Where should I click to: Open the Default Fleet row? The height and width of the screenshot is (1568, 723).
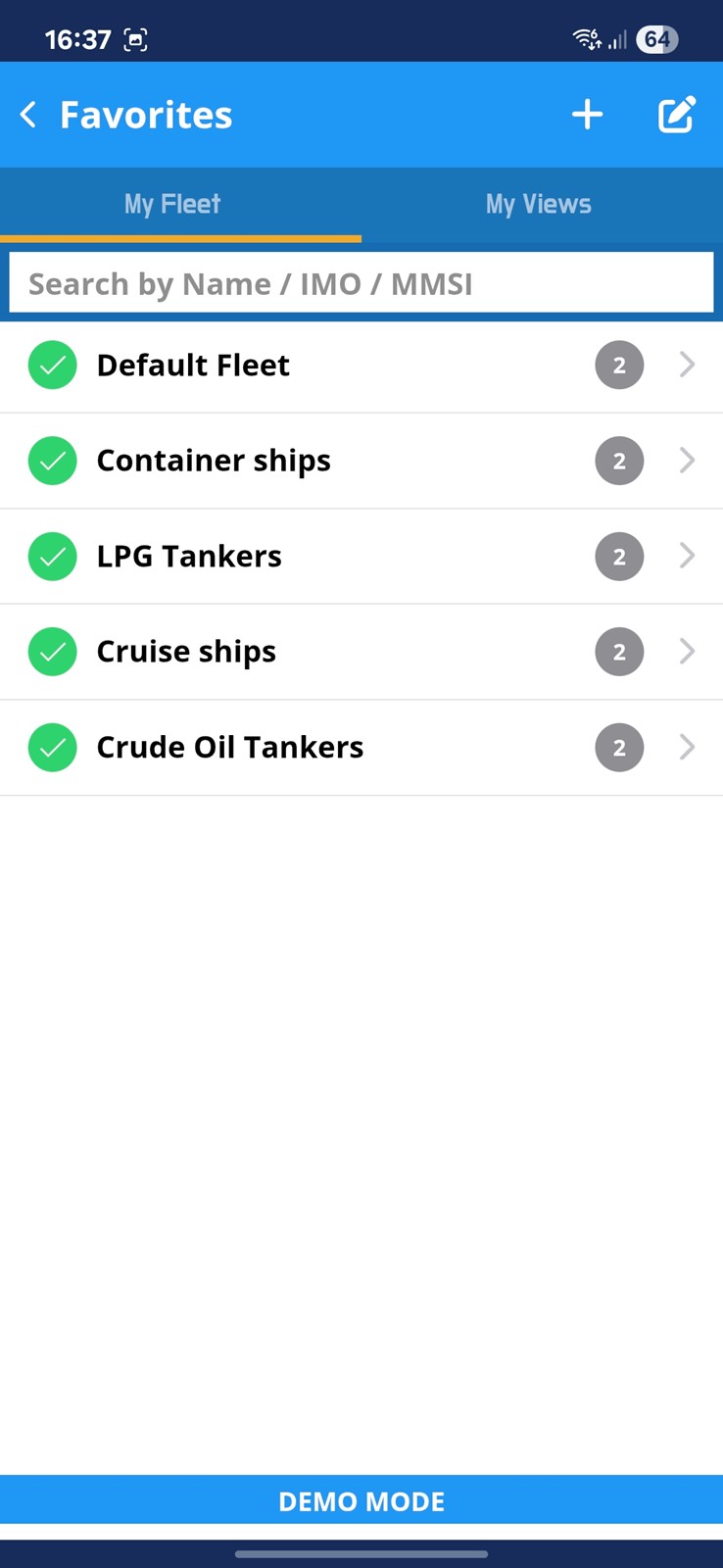tap(361, 366)
